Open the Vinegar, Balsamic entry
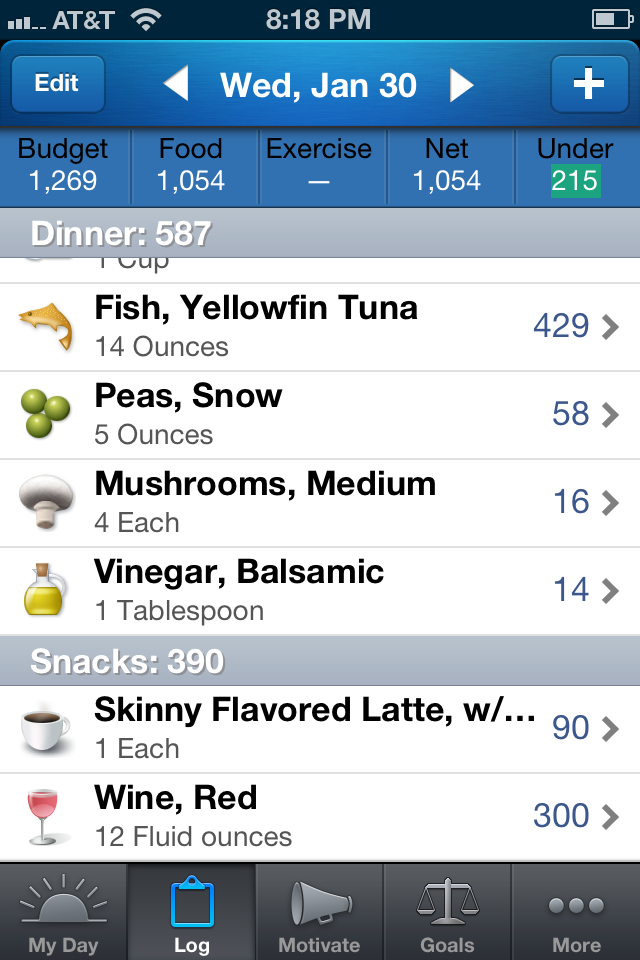The image size is (640, 960). [320, 590]
